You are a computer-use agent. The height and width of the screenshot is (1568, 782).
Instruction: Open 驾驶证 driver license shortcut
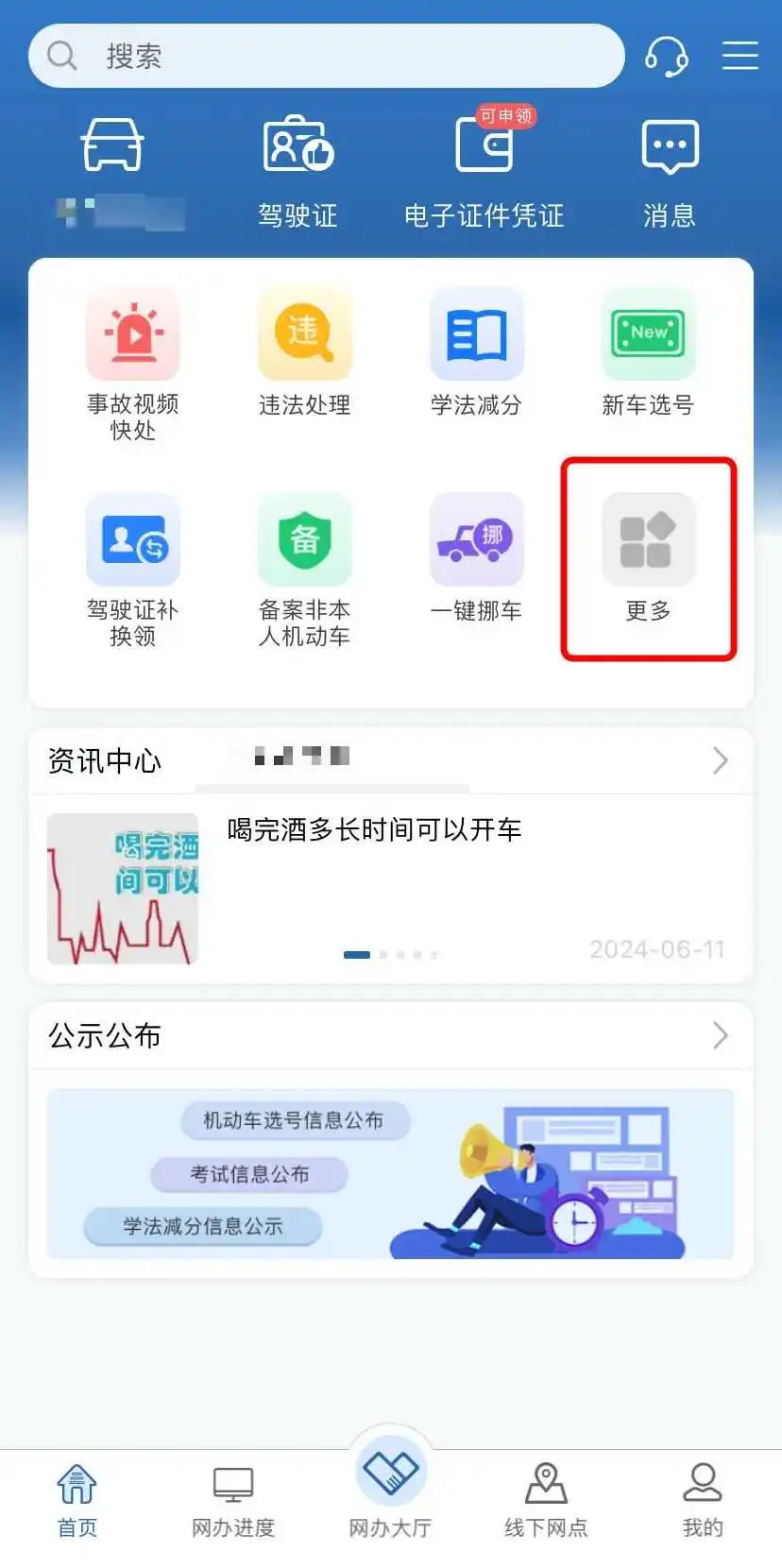pyautogui.click(x=297, y=170)
